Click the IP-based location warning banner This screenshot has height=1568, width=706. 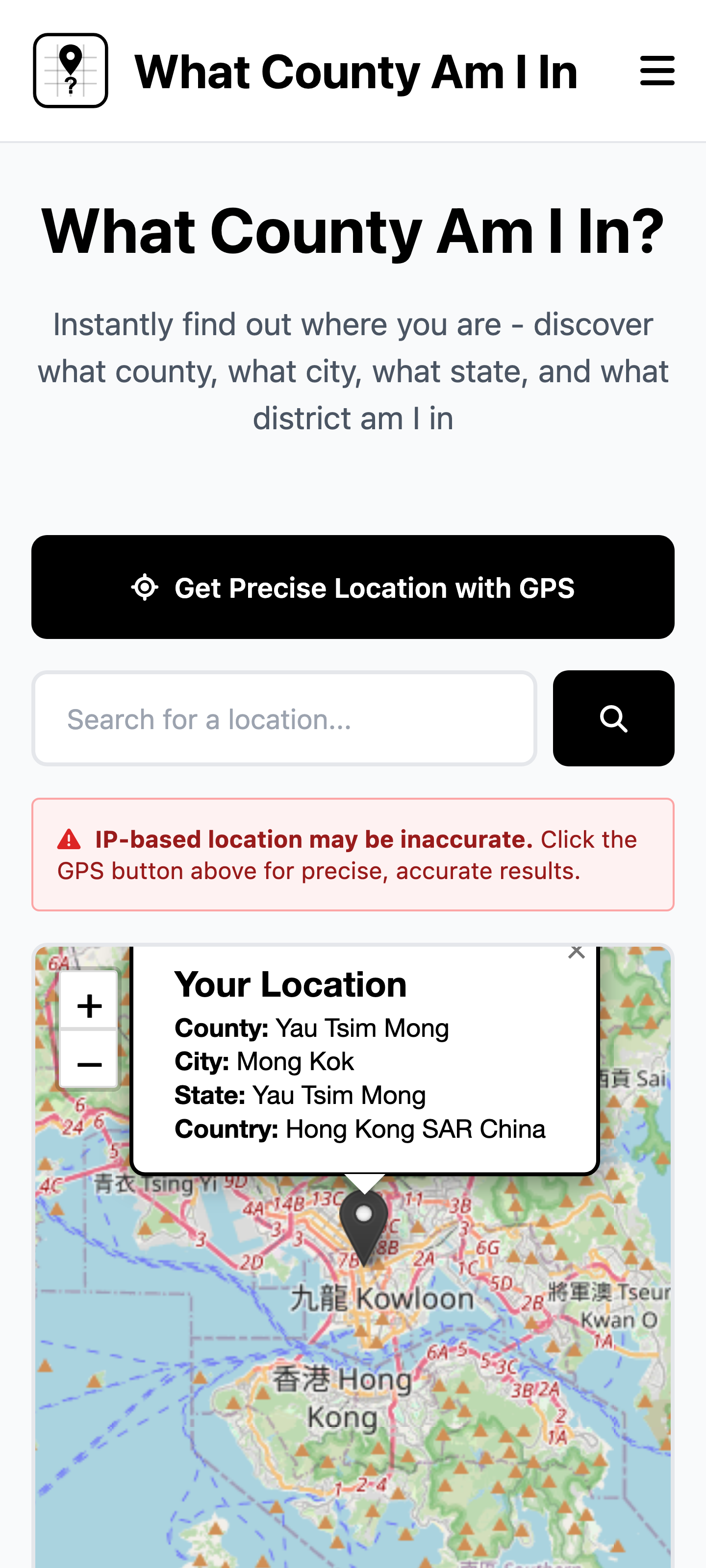point(353,854)
